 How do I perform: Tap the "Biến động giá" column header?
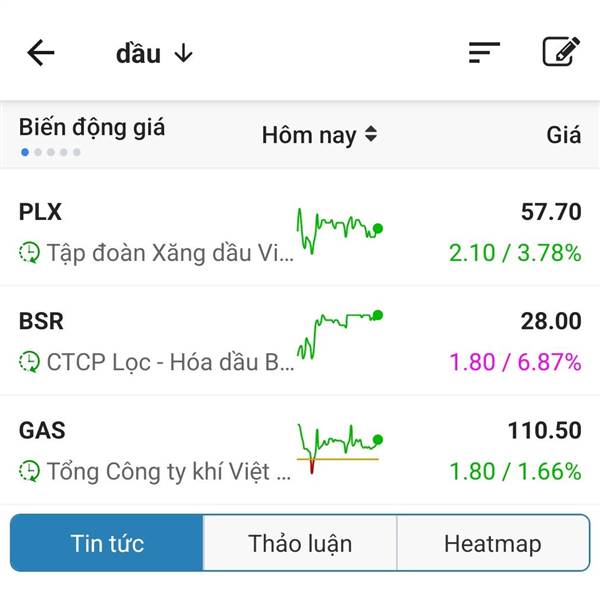coord(92,128)
